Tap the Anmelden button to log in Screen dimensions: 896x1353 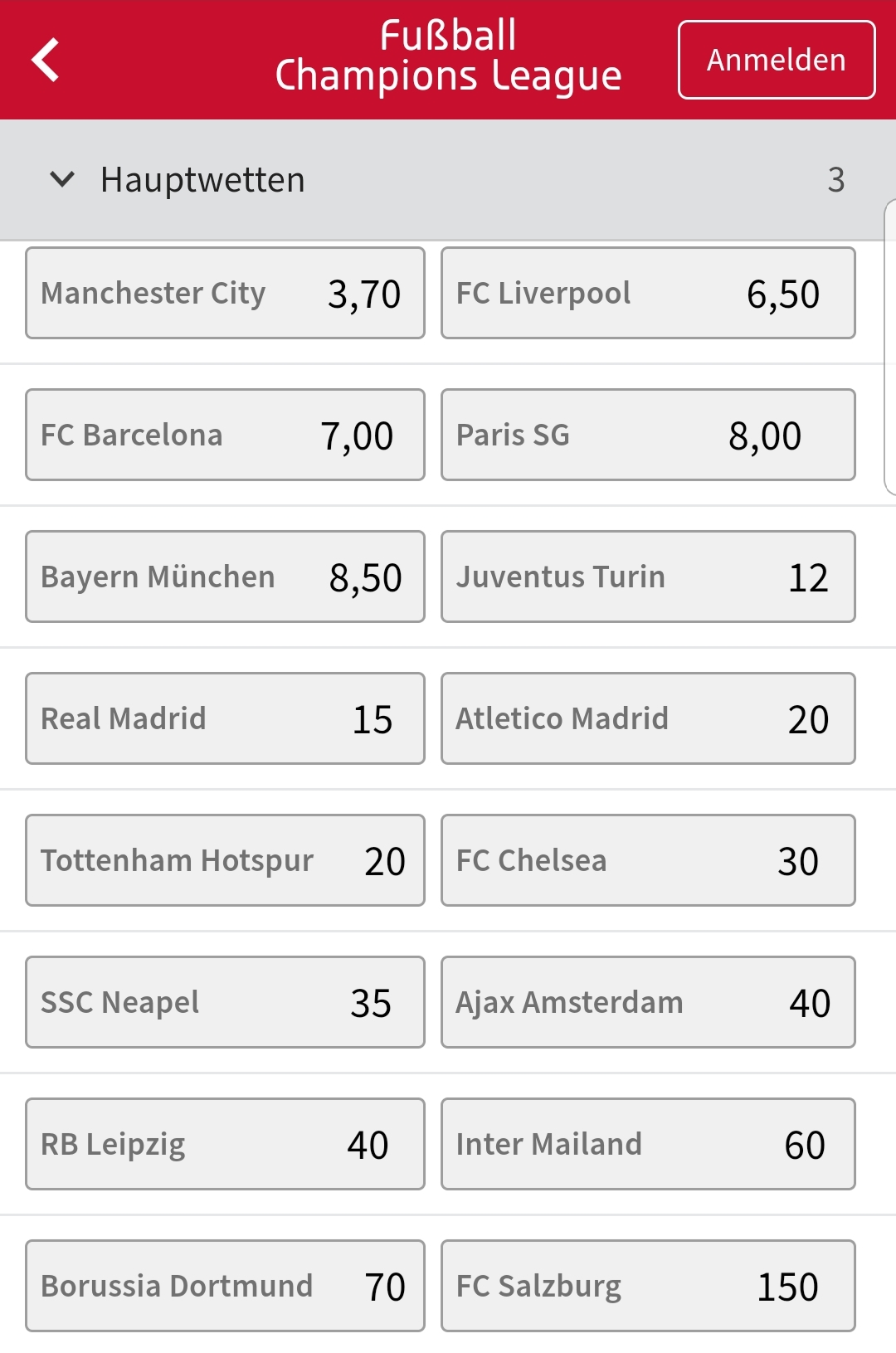click(x=776, y=60)
